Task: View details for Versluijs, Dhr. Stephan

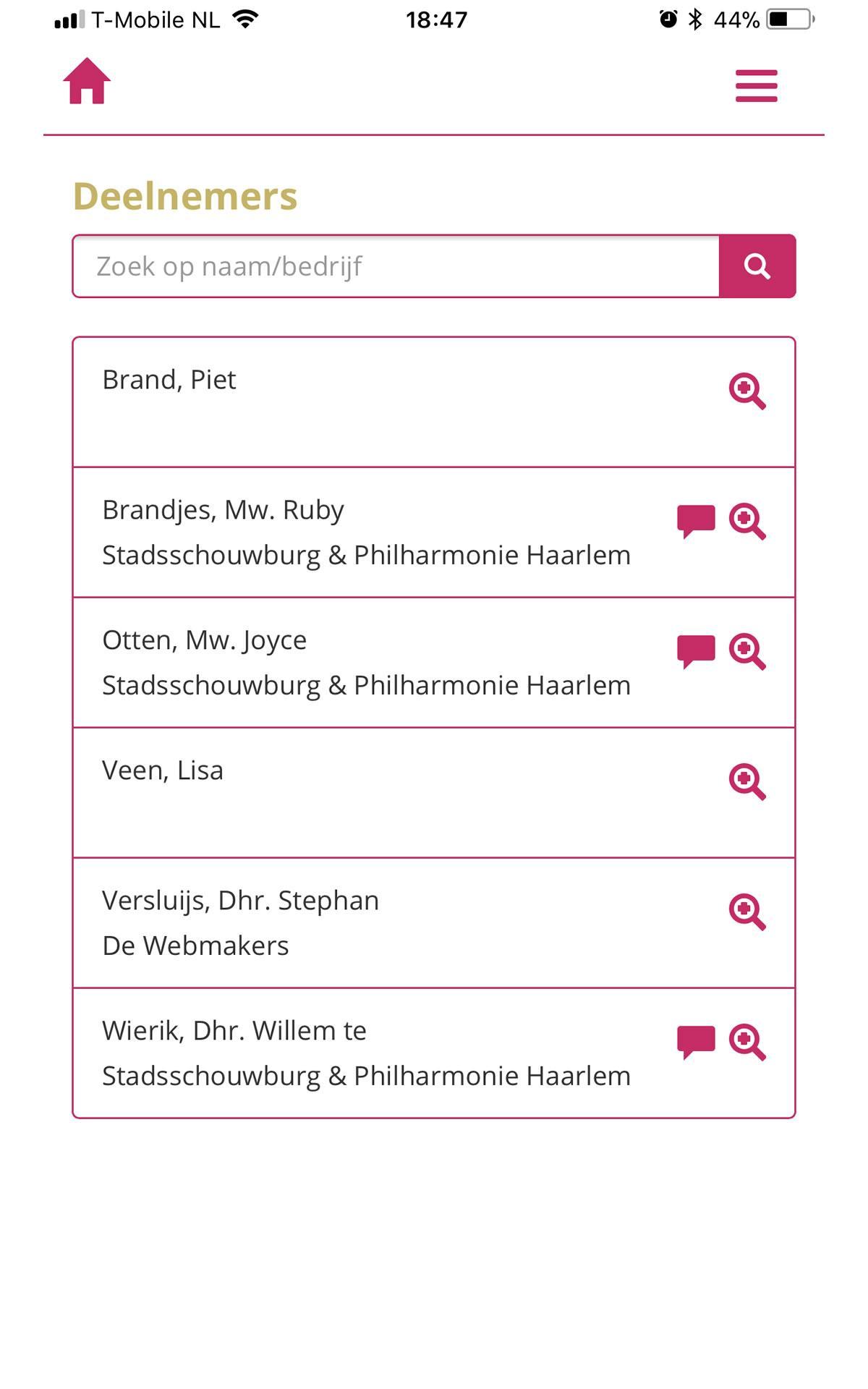Action: pyautogui.click(x=746, y=912)
